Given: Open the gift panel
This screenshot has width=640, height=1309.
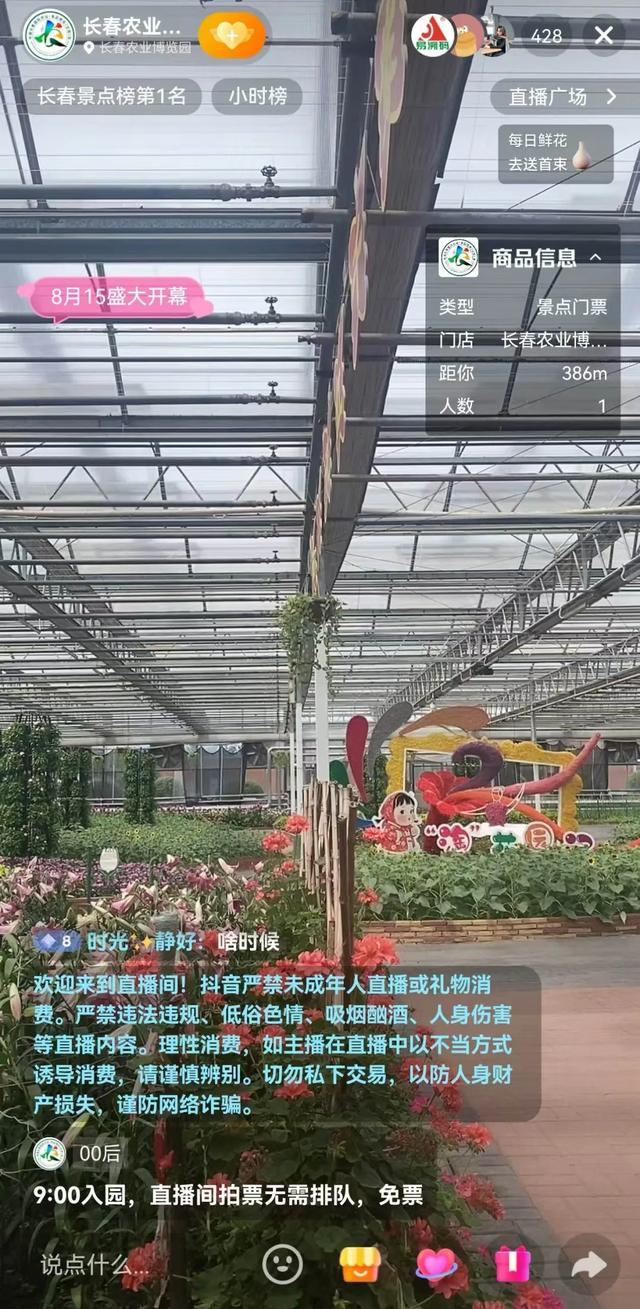Looking at the screenshot, I should (x=512, y=1264).
